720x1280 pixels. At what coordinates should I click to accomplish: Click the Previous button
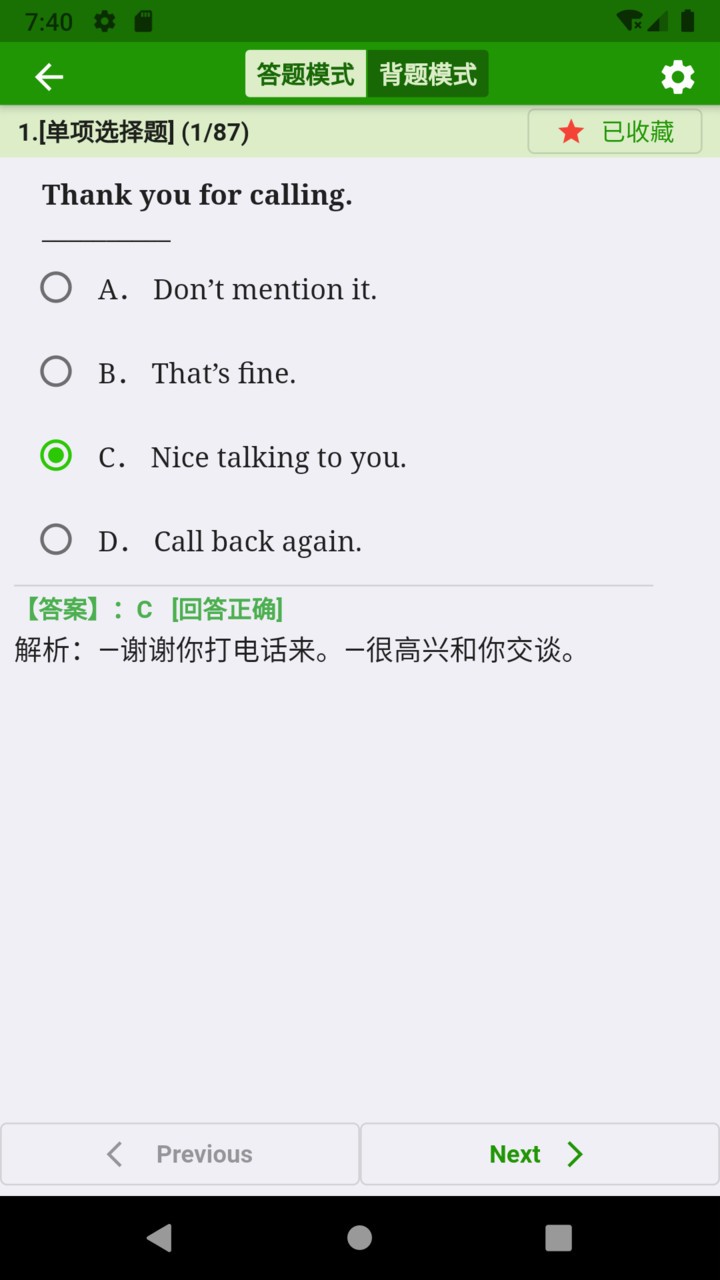click(x=180, y=1154)
